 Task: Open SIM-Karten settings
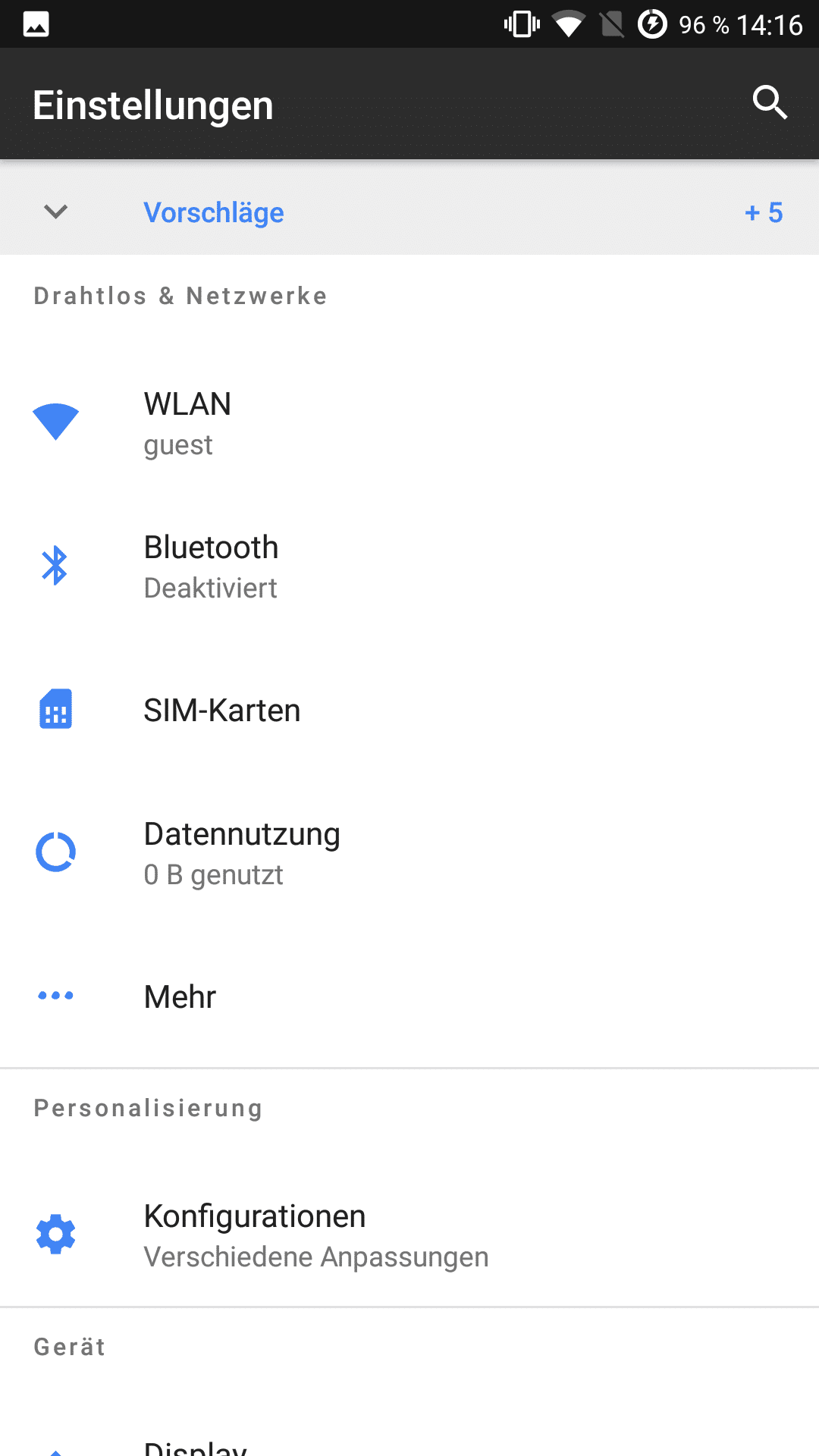point(409,710)
